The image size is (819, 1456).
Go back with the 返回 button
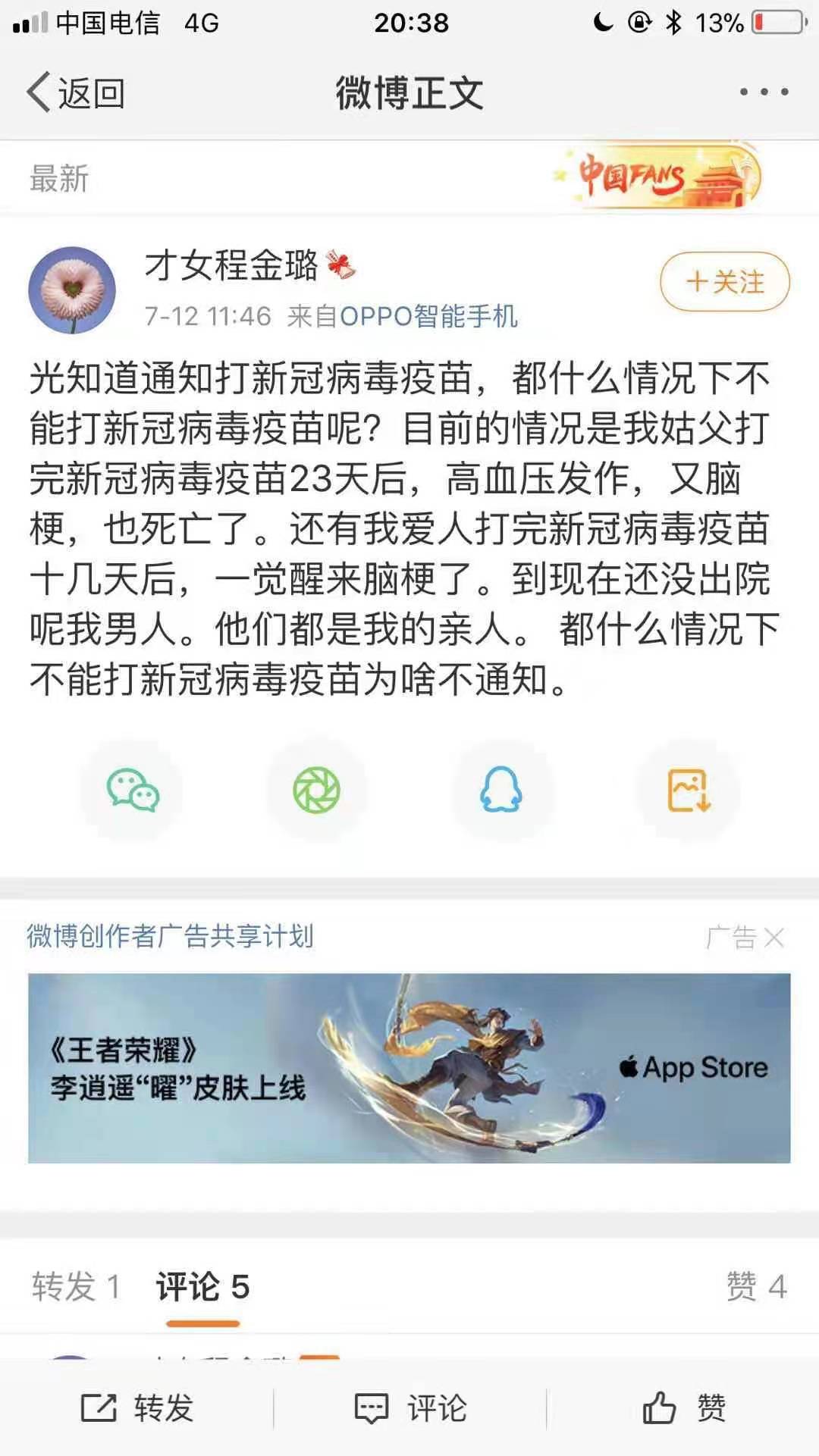coord(76,93)
